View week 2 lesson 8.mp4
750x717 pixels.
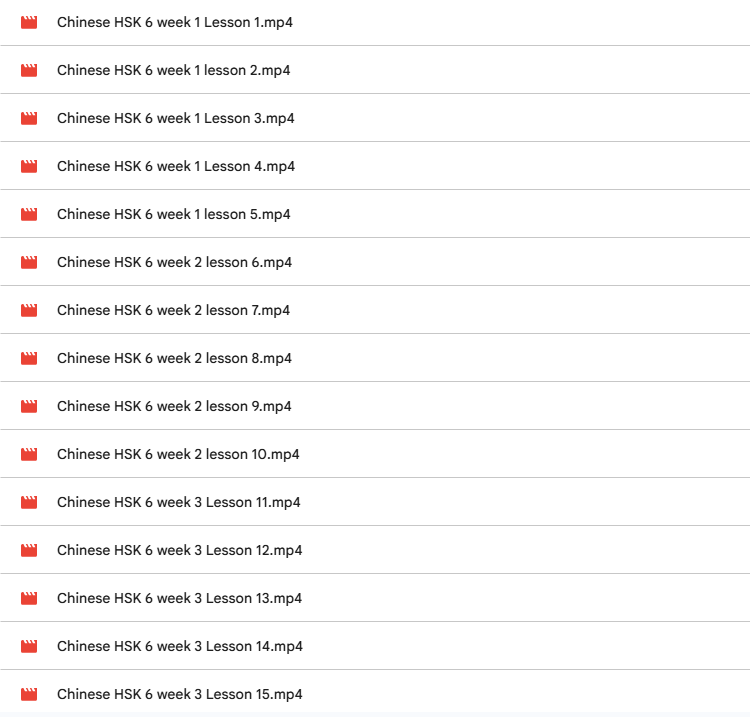click(174, 358)
